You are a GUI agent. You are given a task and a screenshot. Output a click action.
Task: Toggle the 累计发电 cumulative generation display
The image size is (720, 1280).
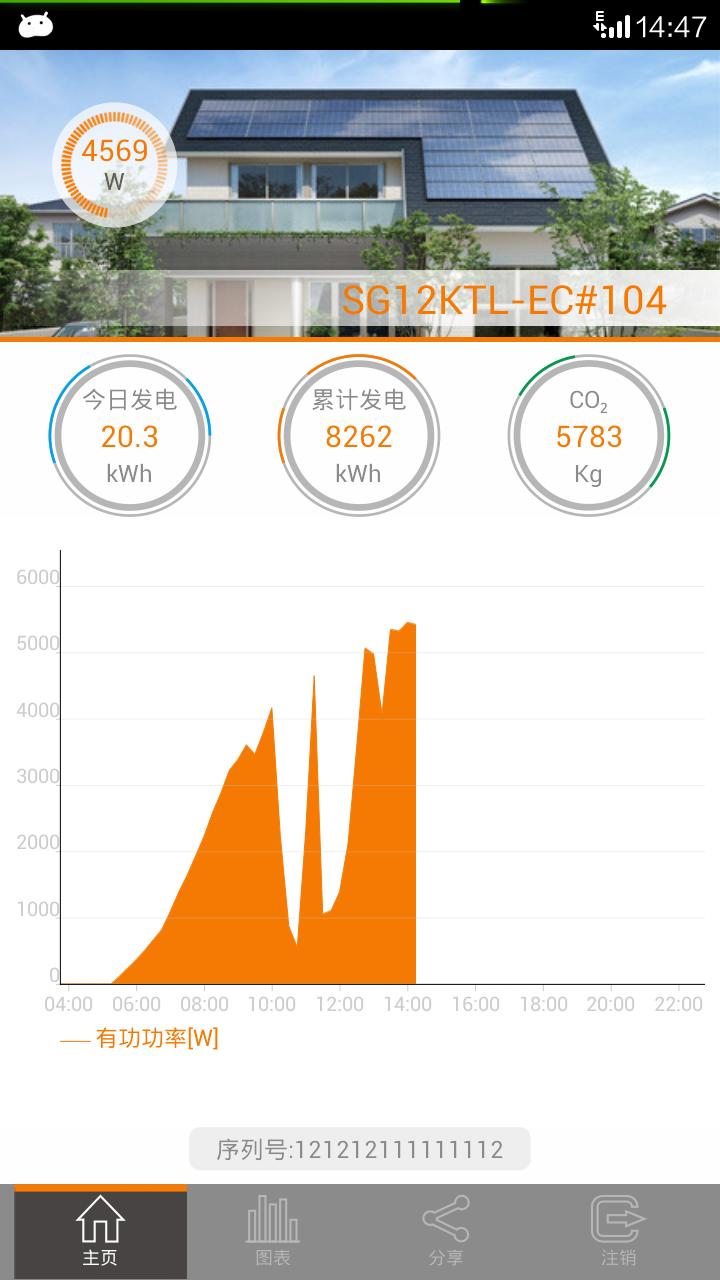(x=359, y=435)
